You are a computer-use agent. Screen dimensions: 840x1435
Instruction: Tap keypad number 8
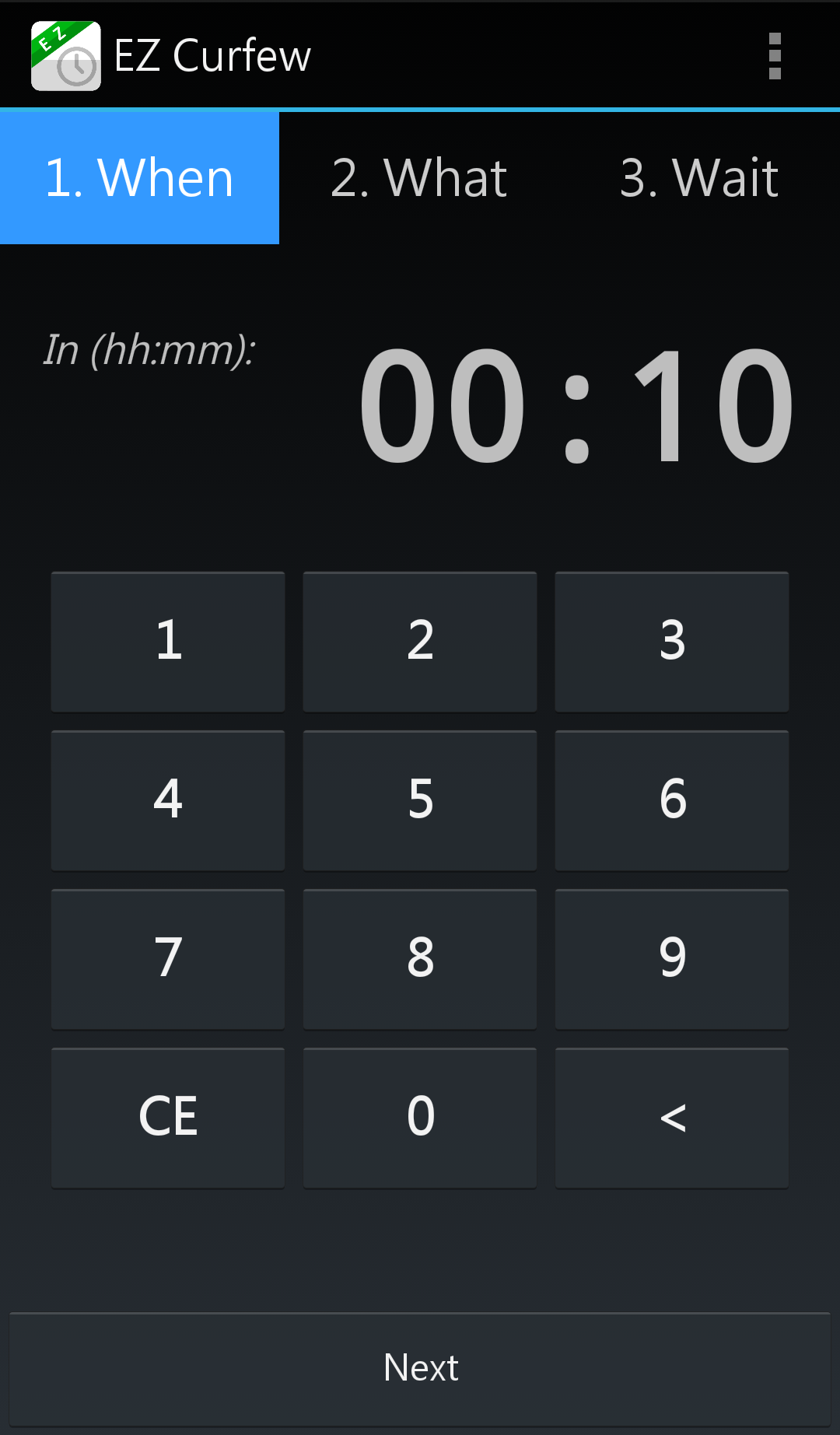[420, 959]
